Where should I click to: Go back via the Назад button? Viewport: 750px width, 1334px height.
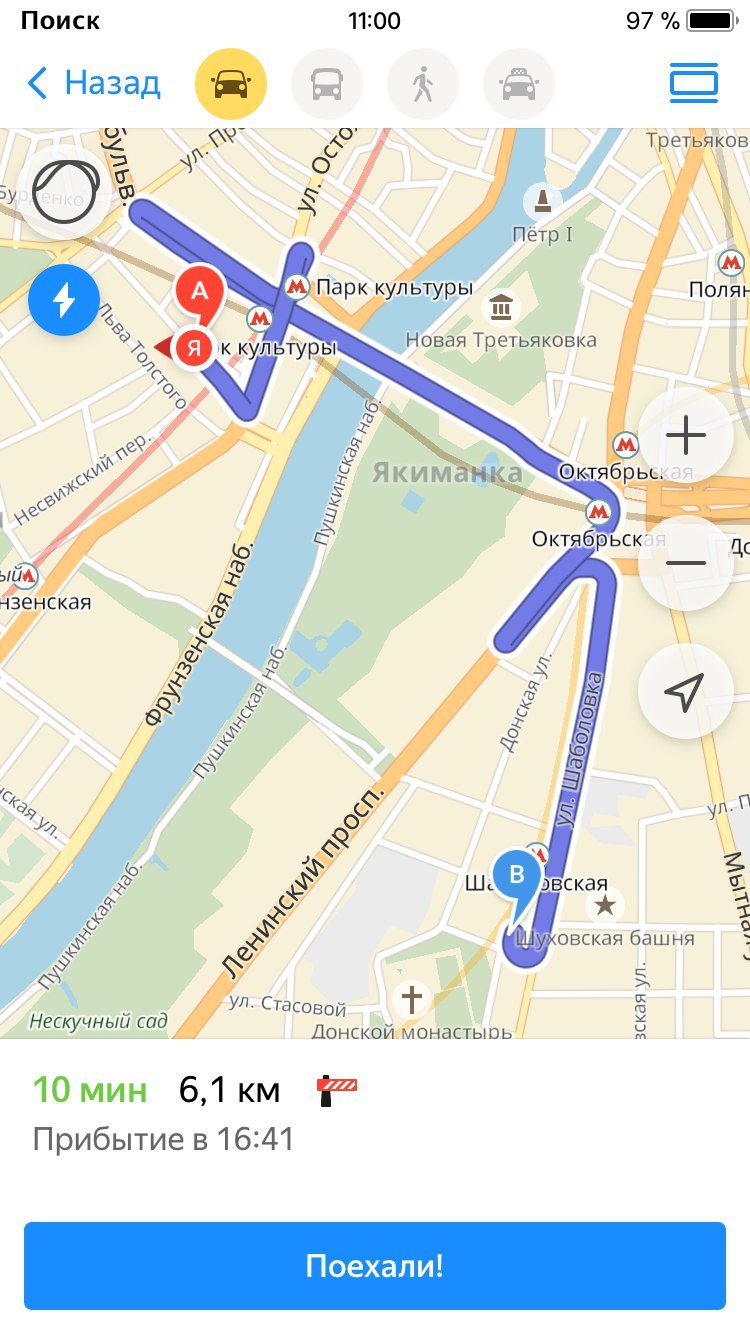pos(94,83)
